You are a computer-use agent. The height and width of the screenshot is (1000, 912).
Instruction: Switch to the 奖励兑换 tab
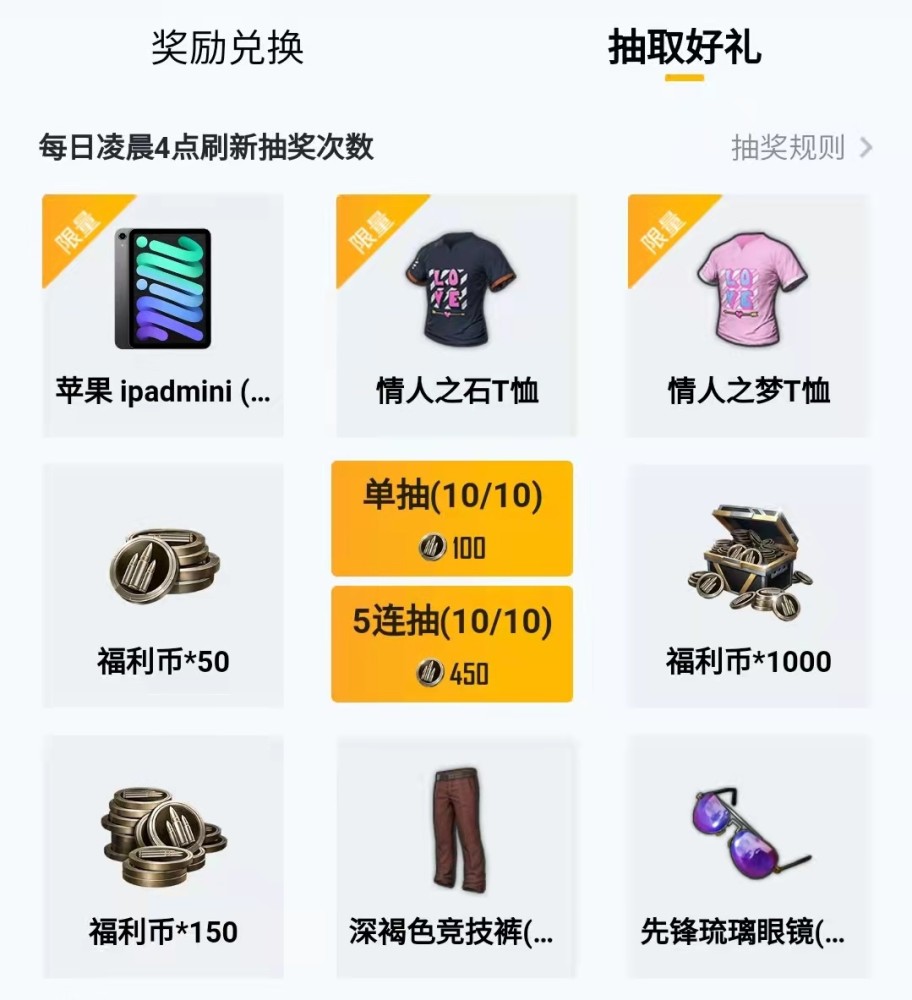227,48
